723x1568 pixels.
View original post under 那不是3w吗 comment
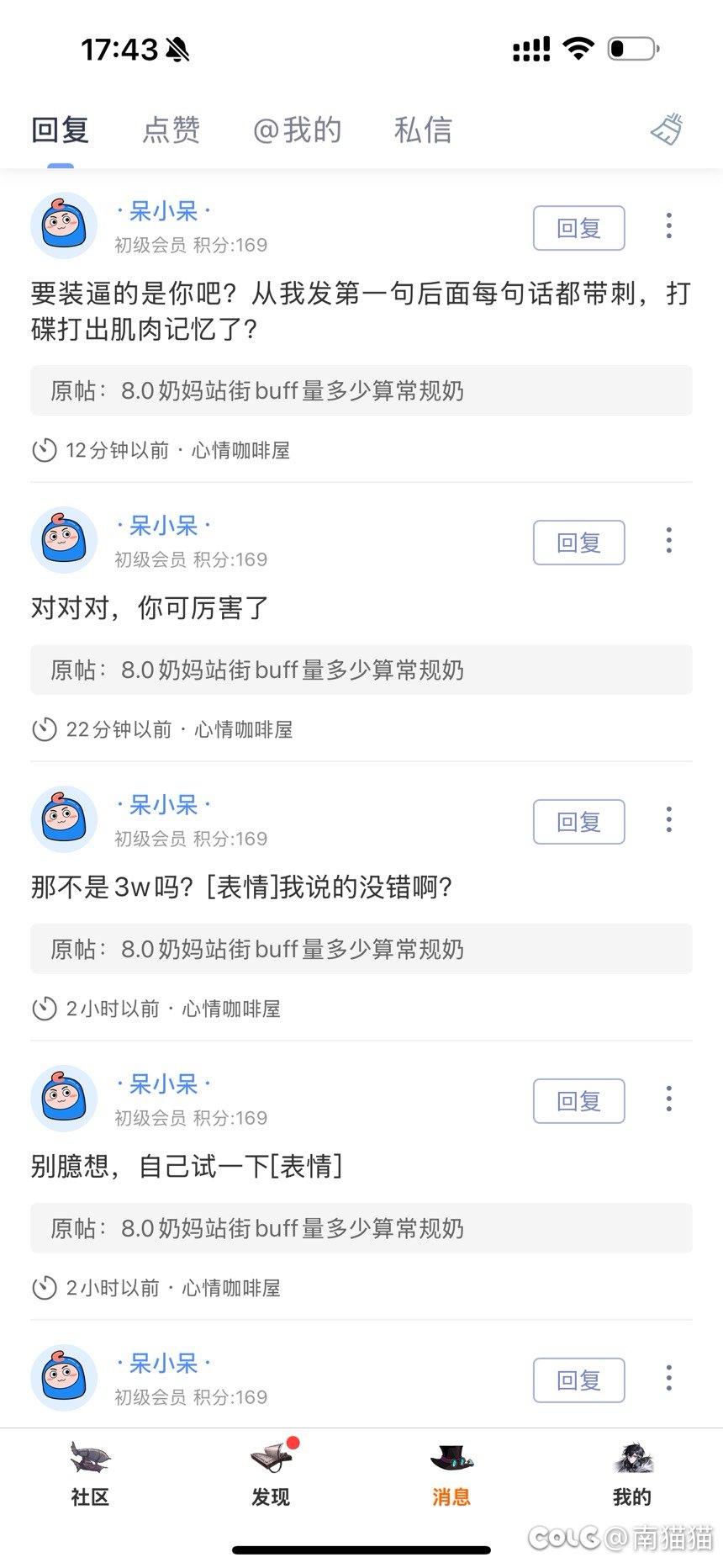[x=361, y=949]
